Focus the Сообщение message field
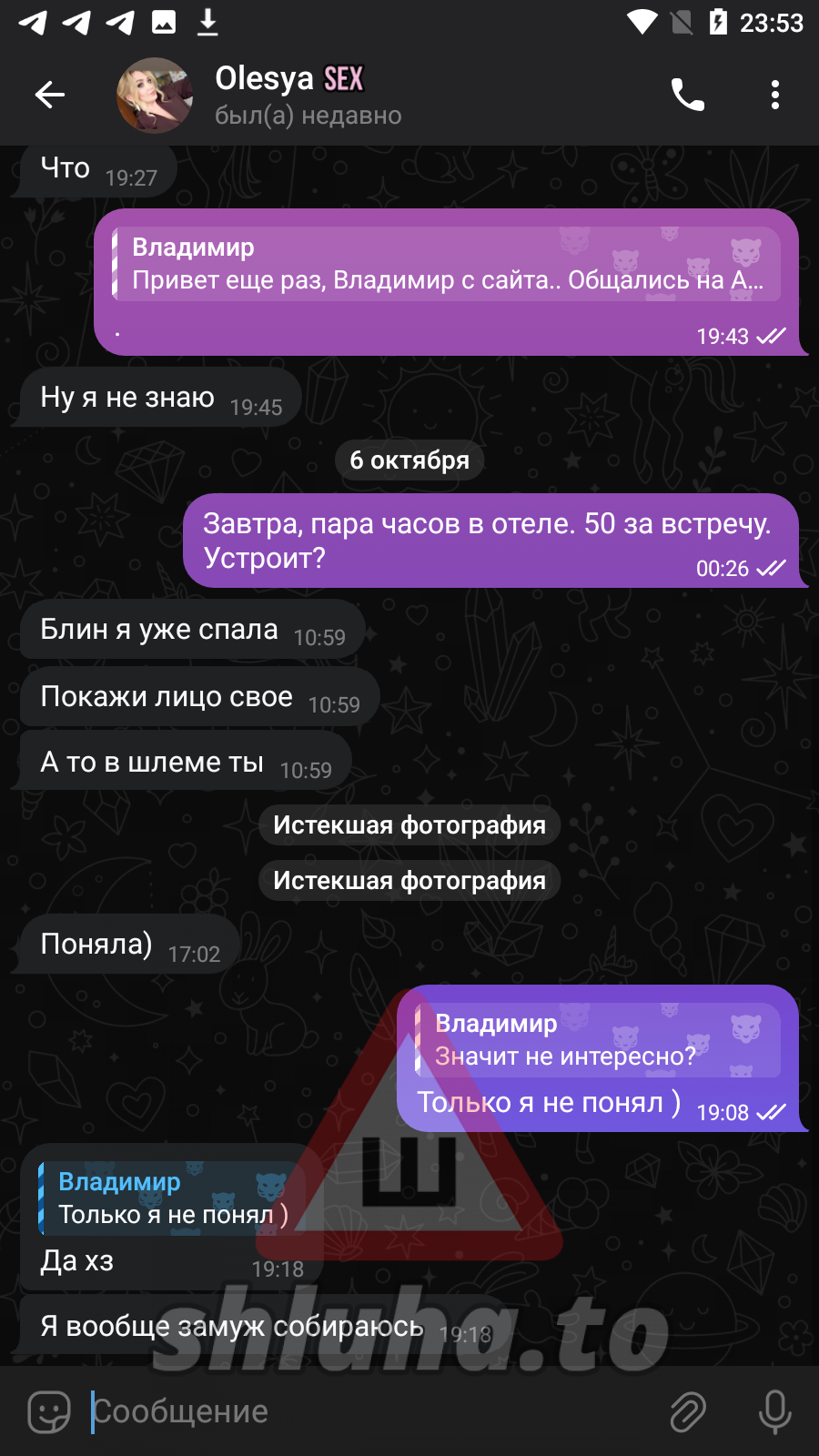819x1456 pixels. click(x=364, y=1411)
